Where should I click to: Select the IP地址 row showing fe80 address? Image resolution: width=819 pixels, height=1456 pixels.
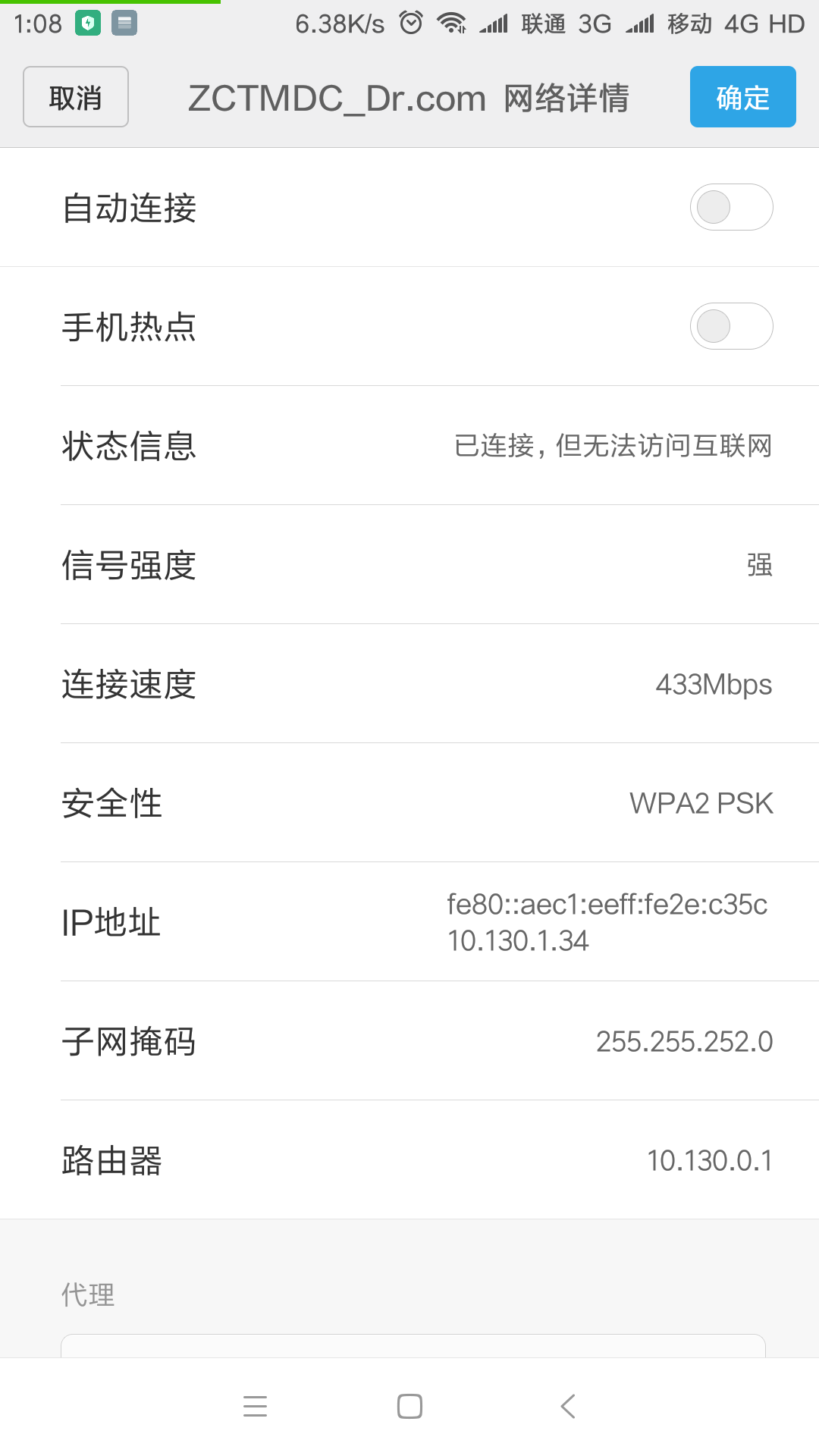click(409, 921)
